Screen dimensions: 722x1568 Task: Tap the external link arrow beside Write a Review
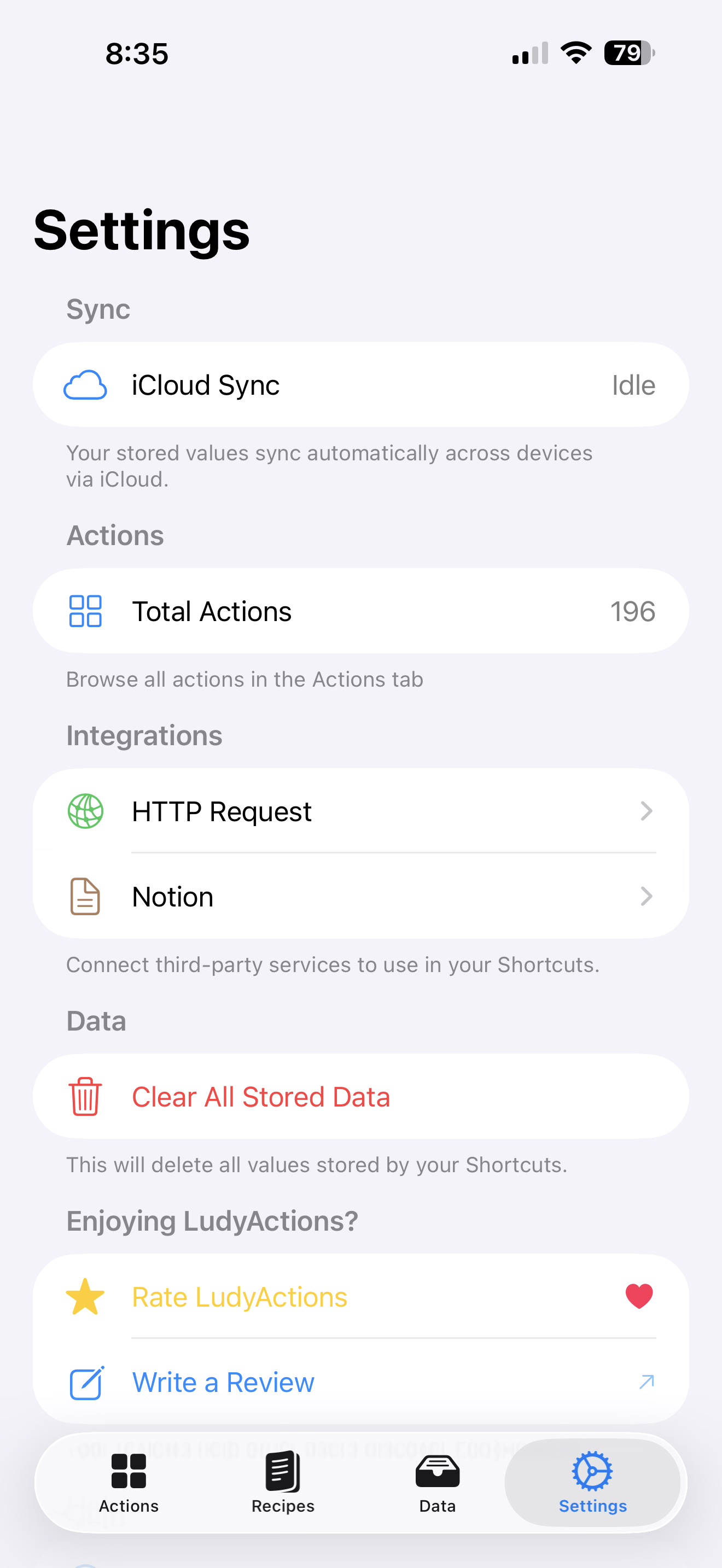click(x=645, y=1382)
